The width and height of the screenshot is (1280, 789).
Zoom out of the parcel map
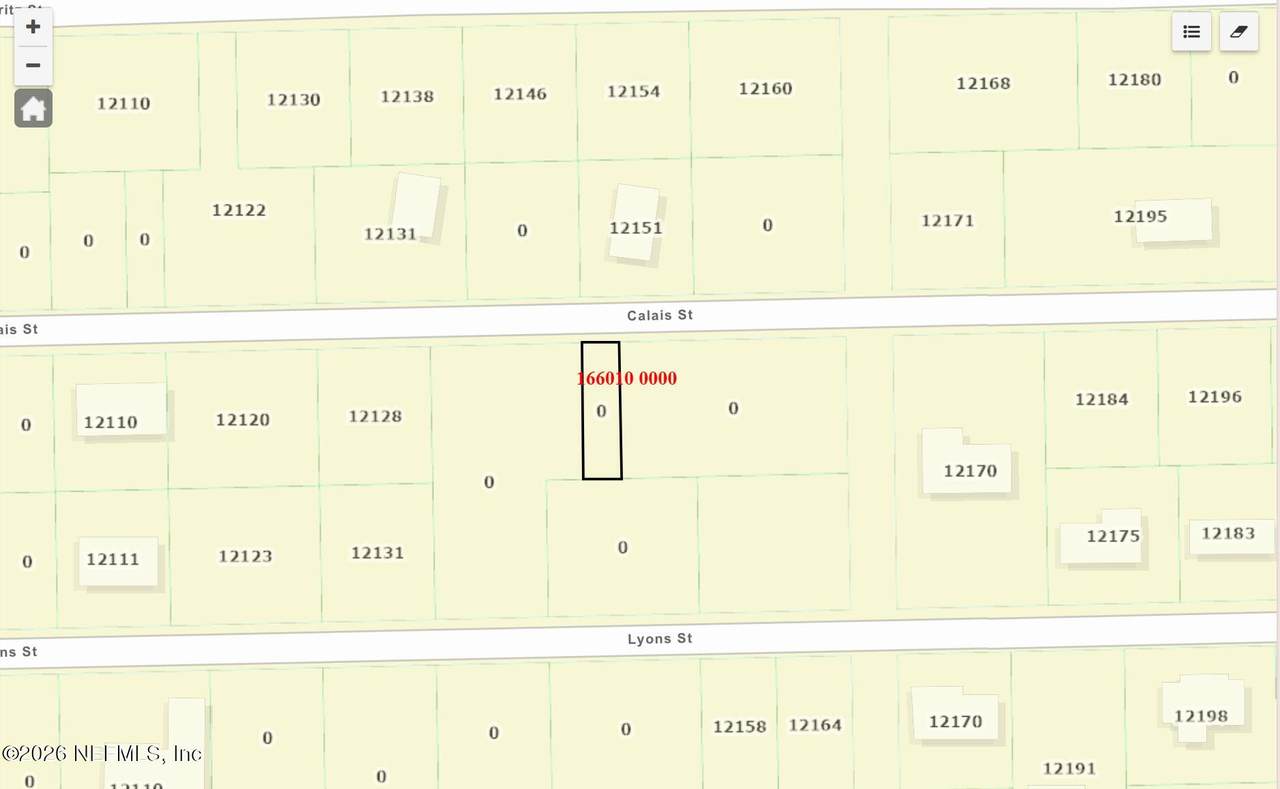point(33,66)
